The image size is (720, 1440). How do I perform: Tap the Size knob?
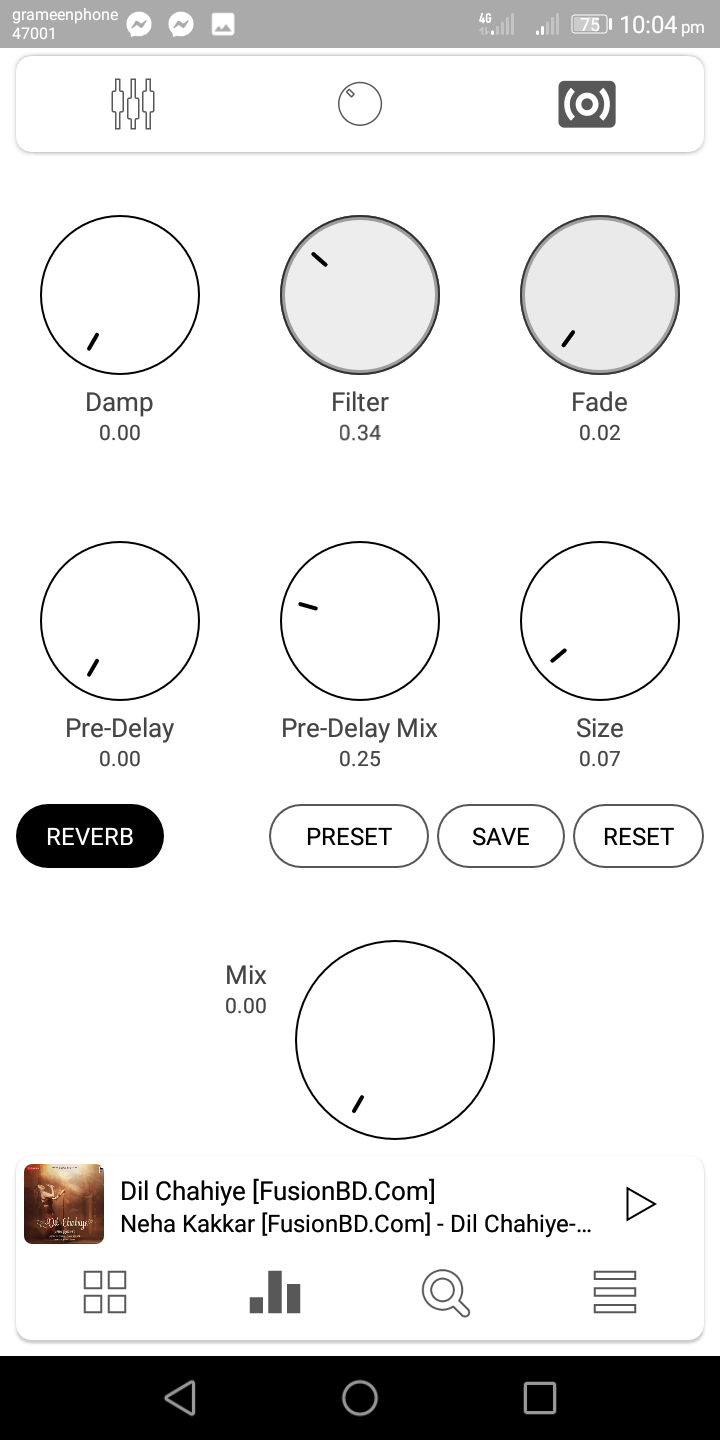click(600, 621)
